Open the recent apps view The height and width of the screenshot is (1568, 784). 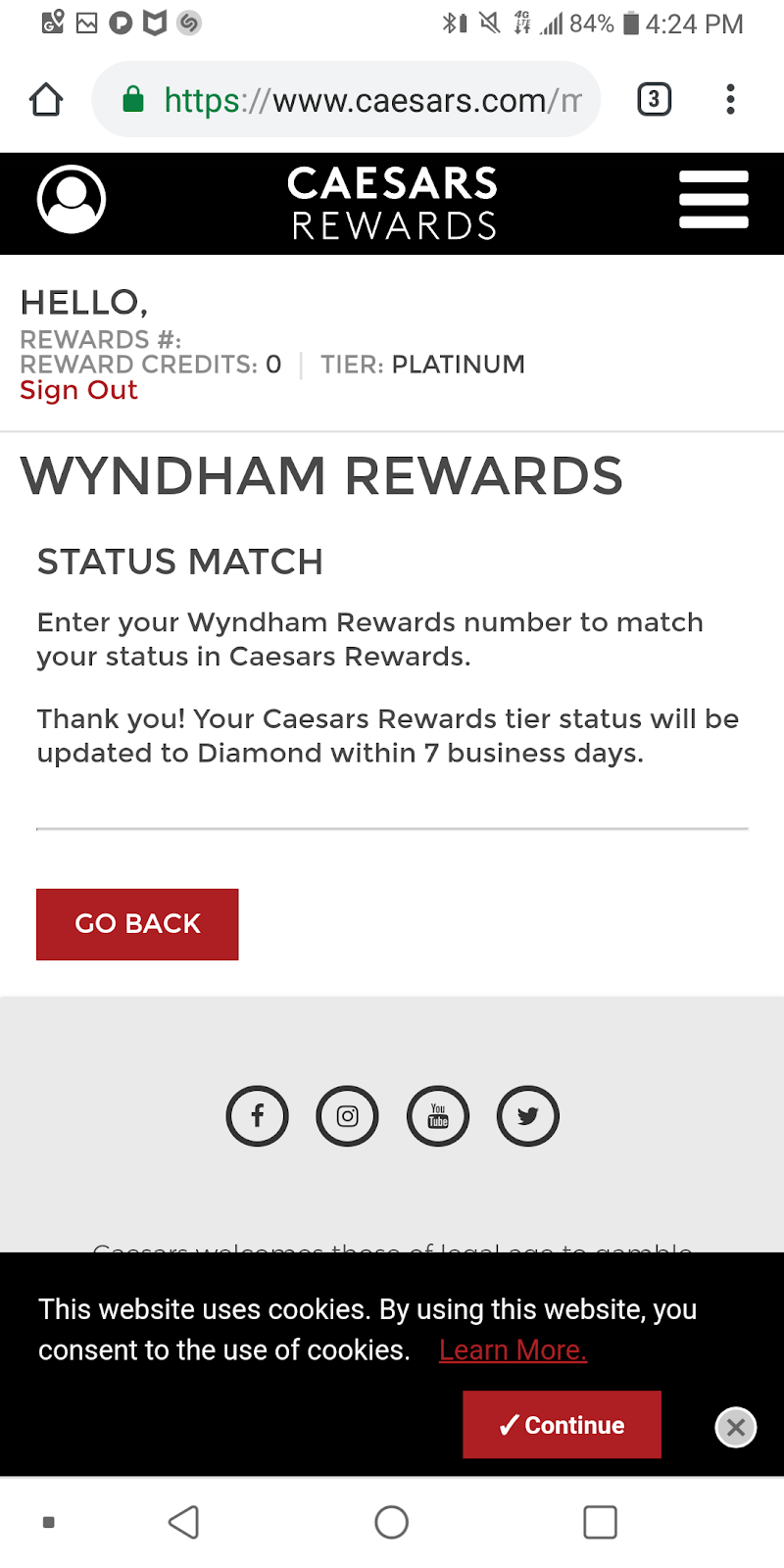click(x=600, y=1523)
